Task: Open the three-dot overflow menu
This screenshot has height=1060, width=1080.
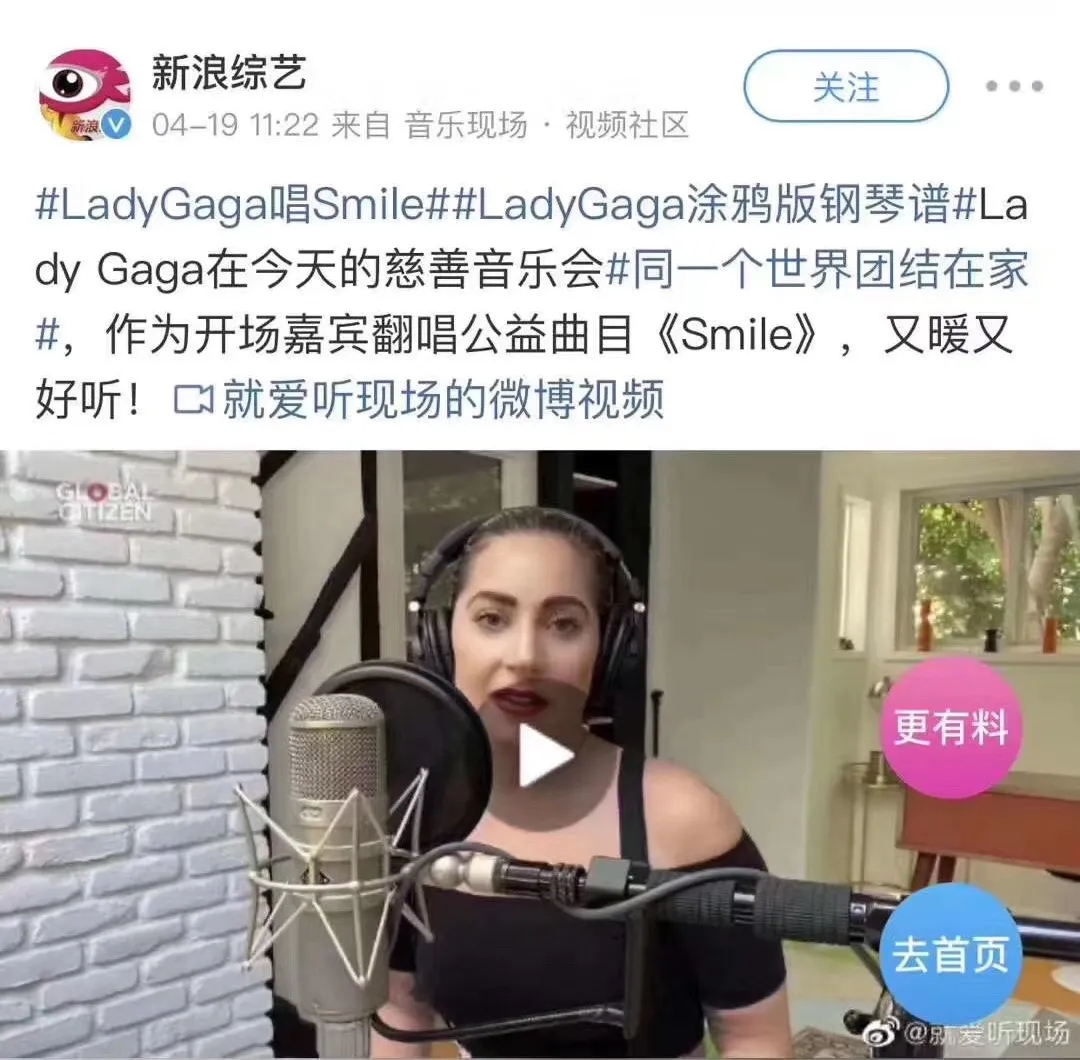Action: 1013,87
